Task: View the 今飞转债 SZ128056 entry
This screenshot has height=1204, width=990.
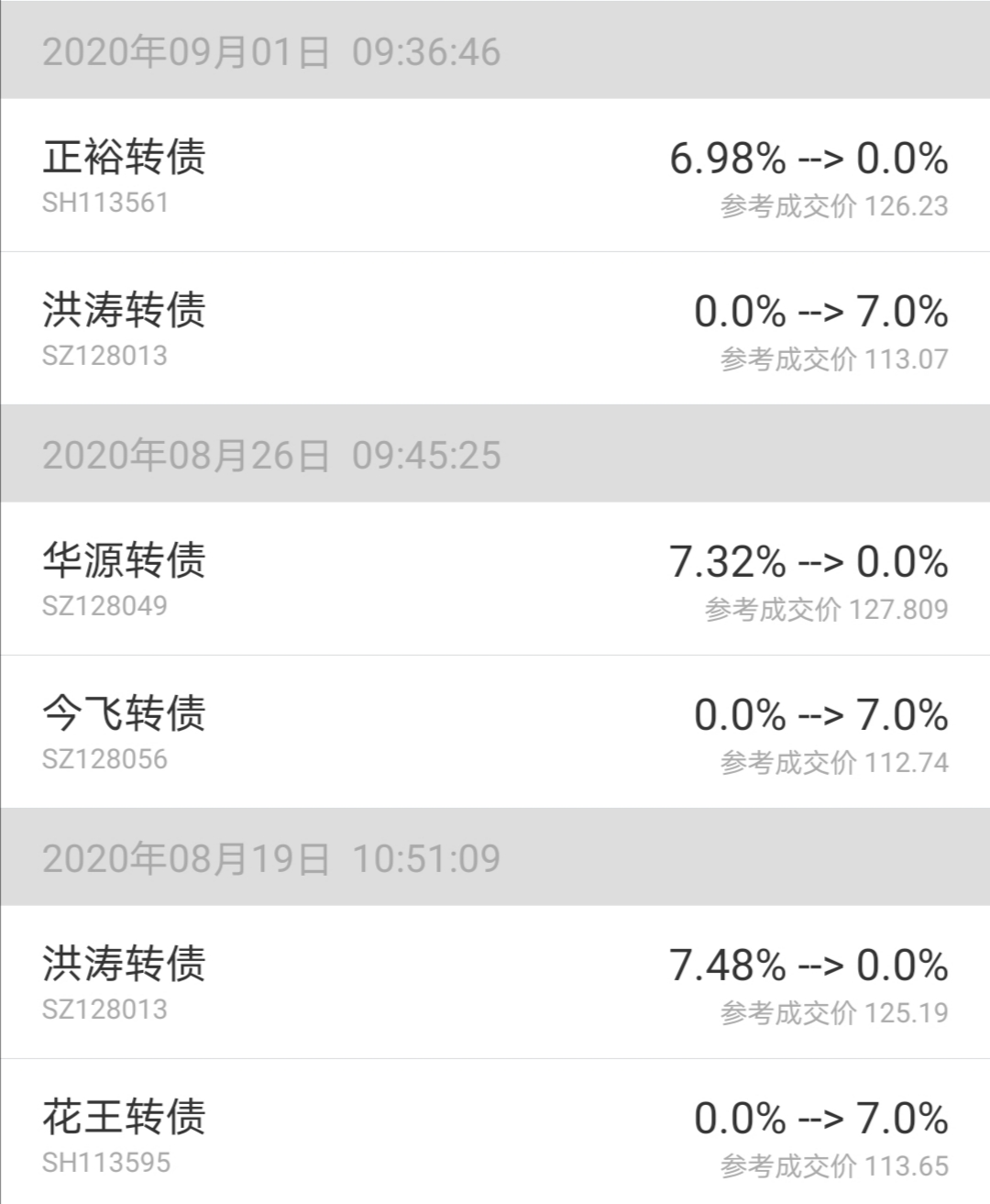Action: pos(495,732)
